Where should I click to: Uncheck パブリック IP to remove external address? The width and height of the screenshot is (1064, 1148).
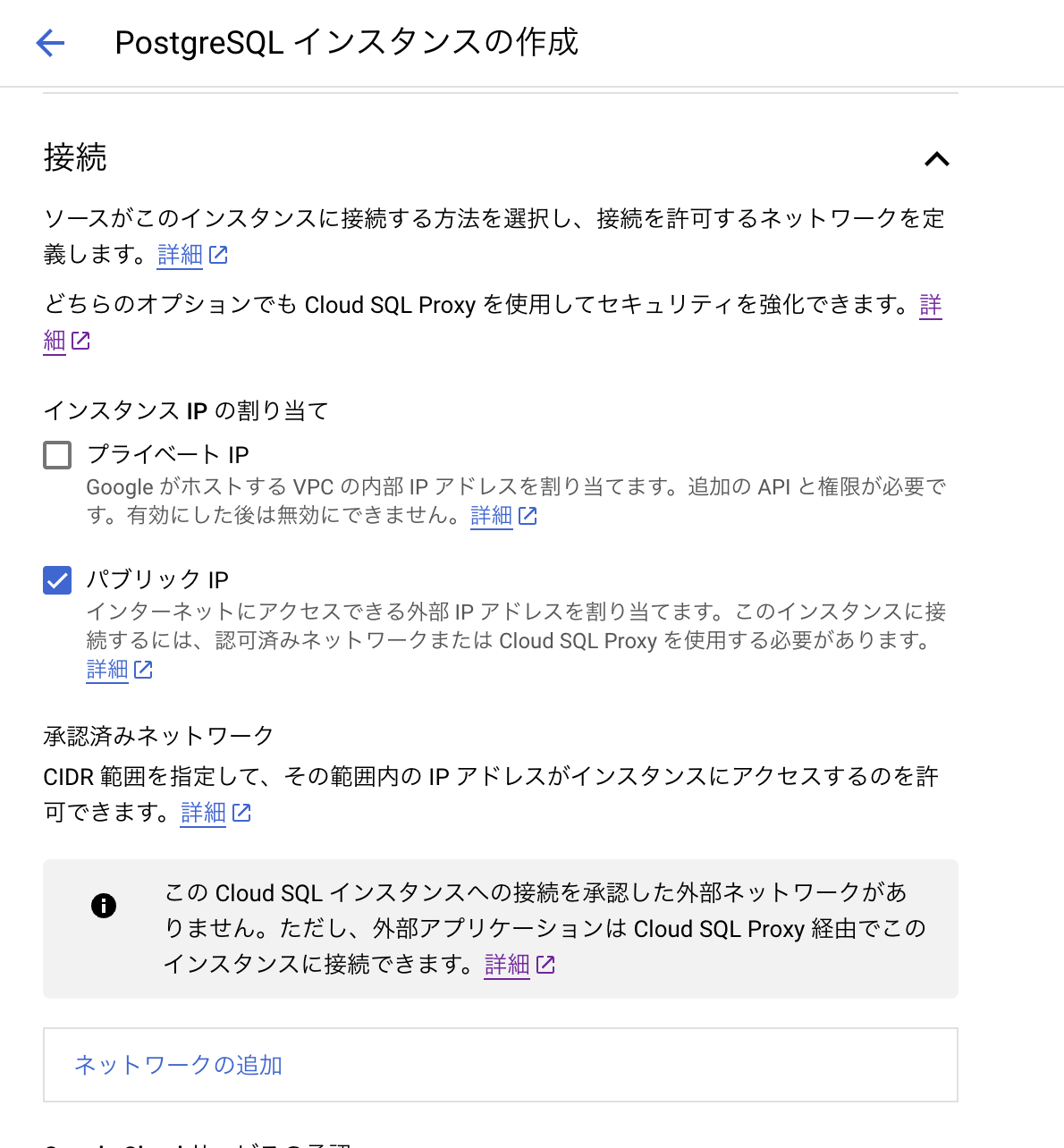[x=56, y=580]
